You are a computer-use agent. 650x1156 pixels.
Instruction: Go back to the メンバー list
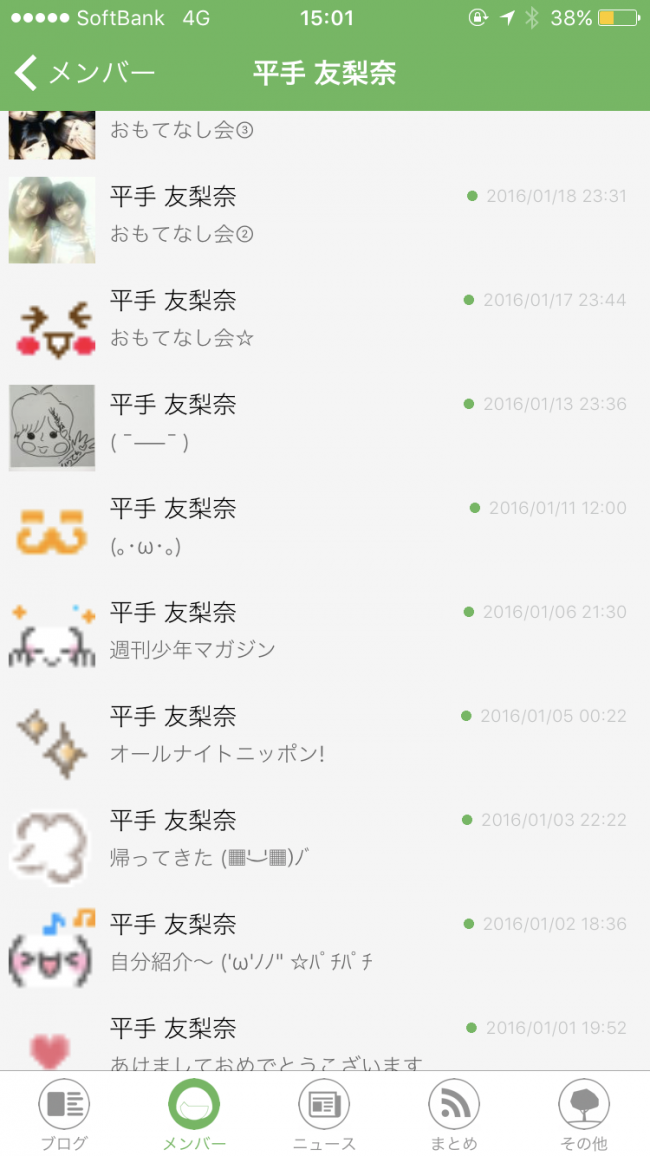(85, 73)
